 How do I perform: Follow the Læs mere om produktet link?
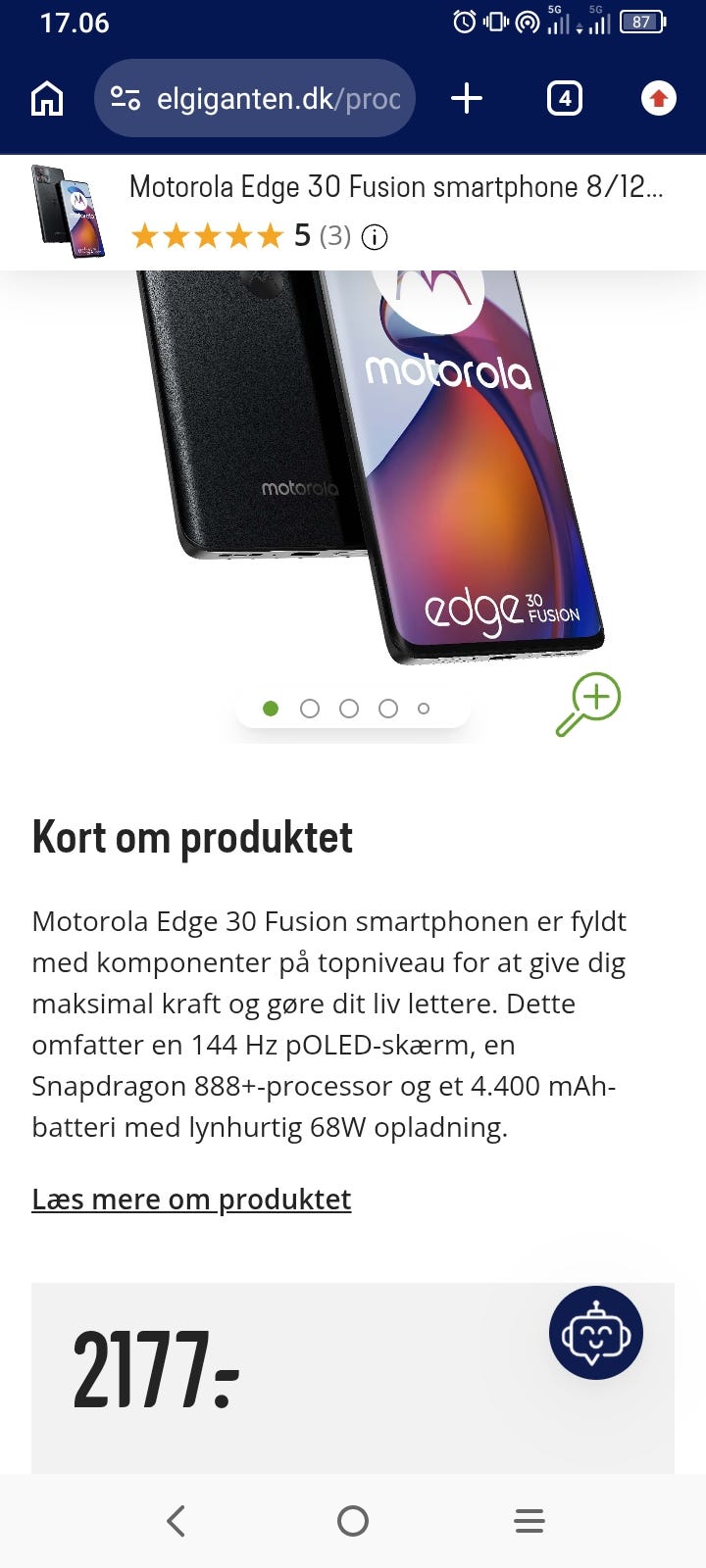click(191, 1200)
